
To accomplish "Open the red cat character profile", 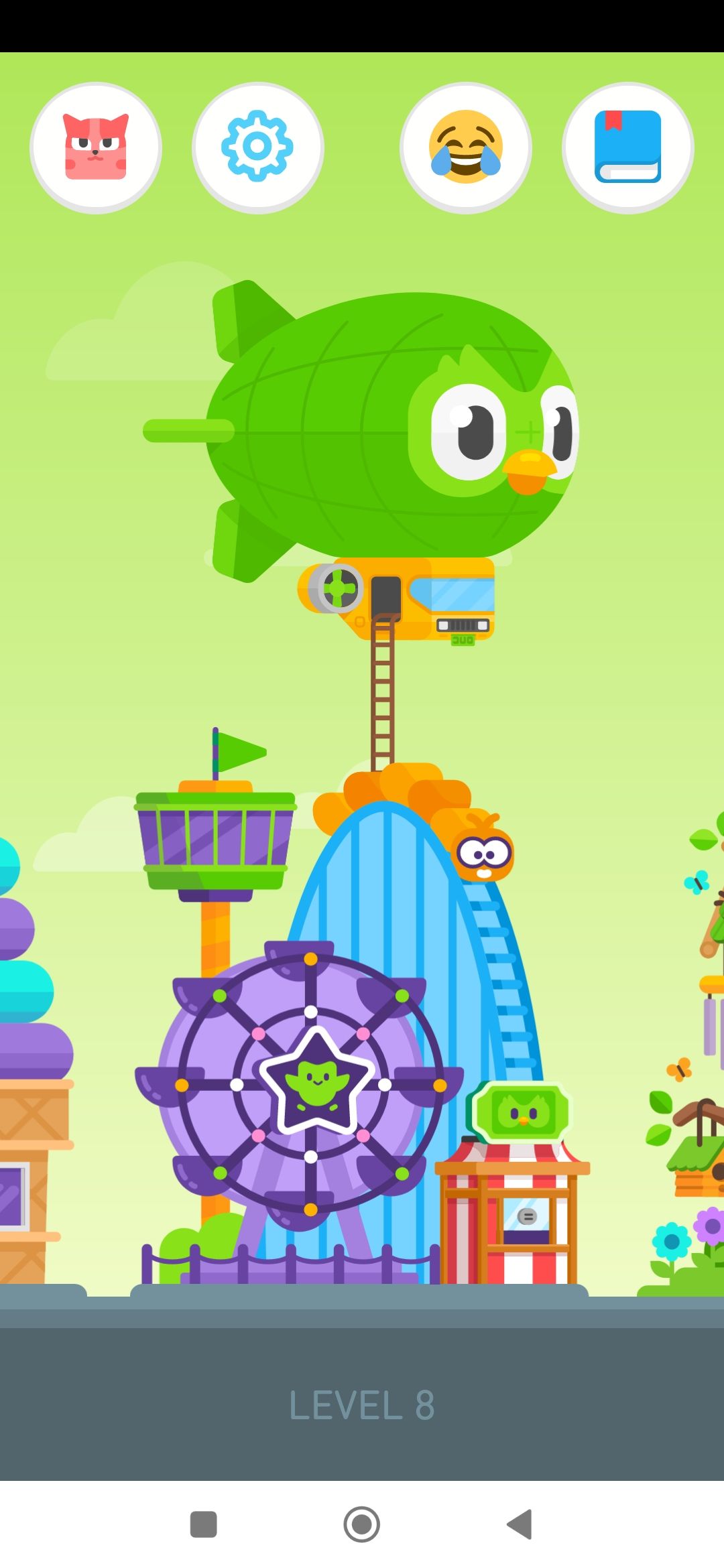I will pyautogui.click(x=96, y=147).
